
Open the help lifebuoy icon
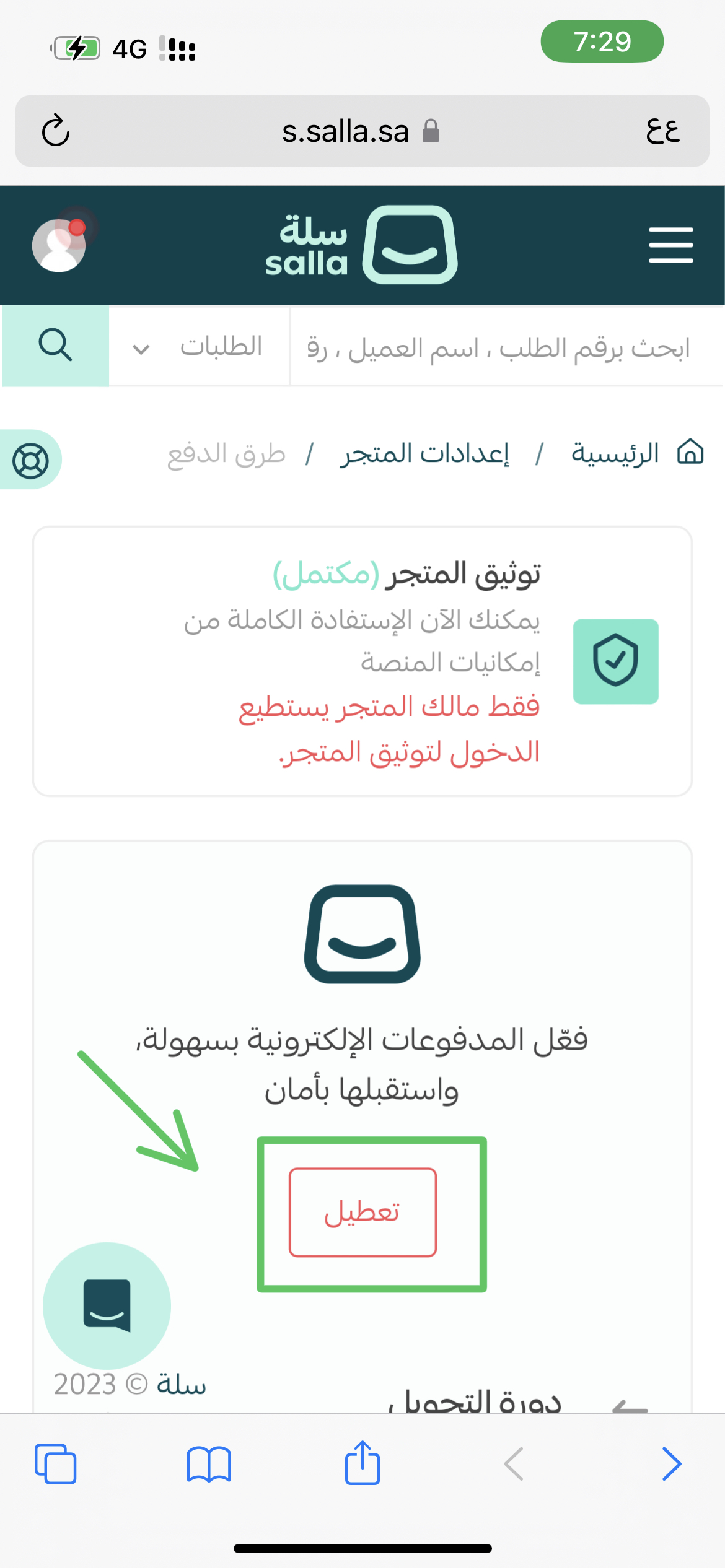[30, 460]
